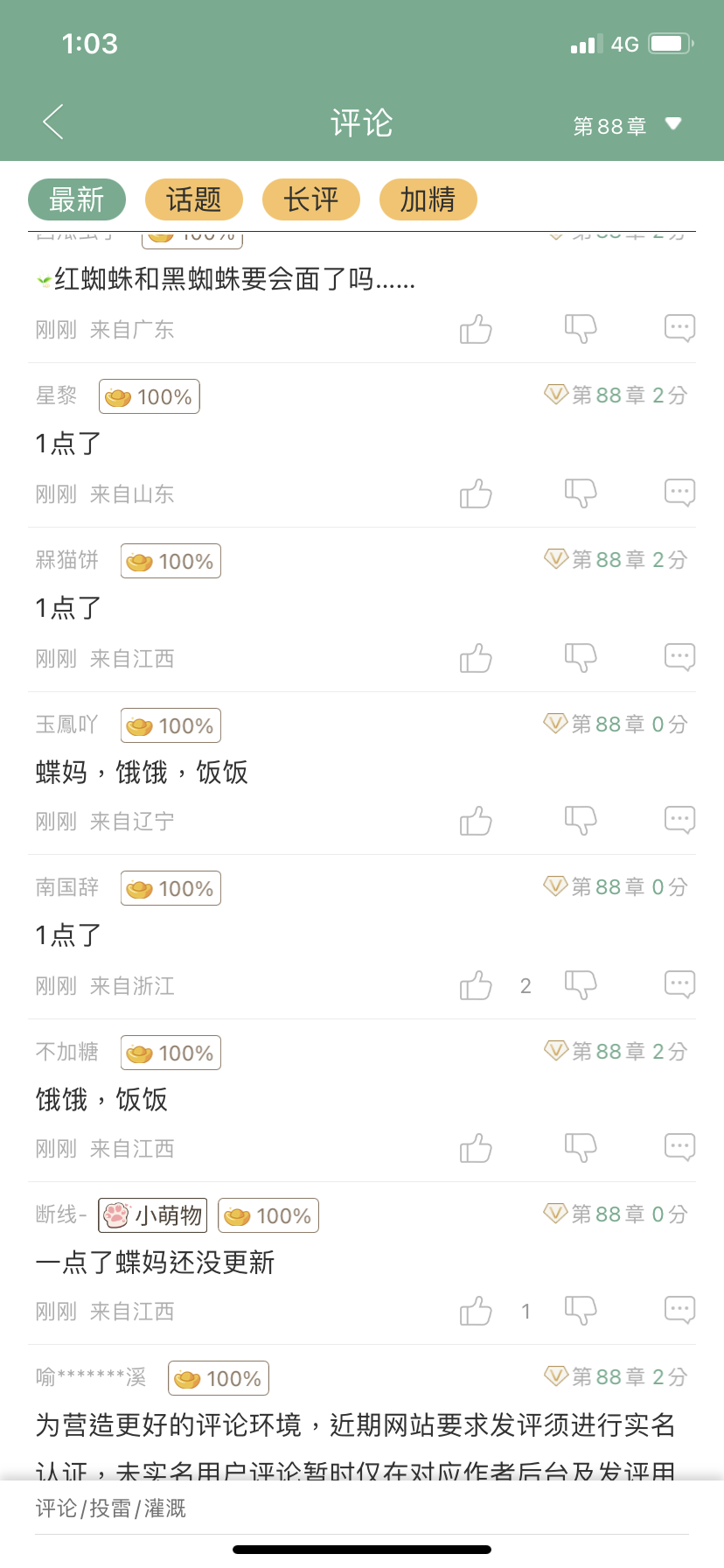
Task: Select the 话题 filter chip
Action: [193, 199]
